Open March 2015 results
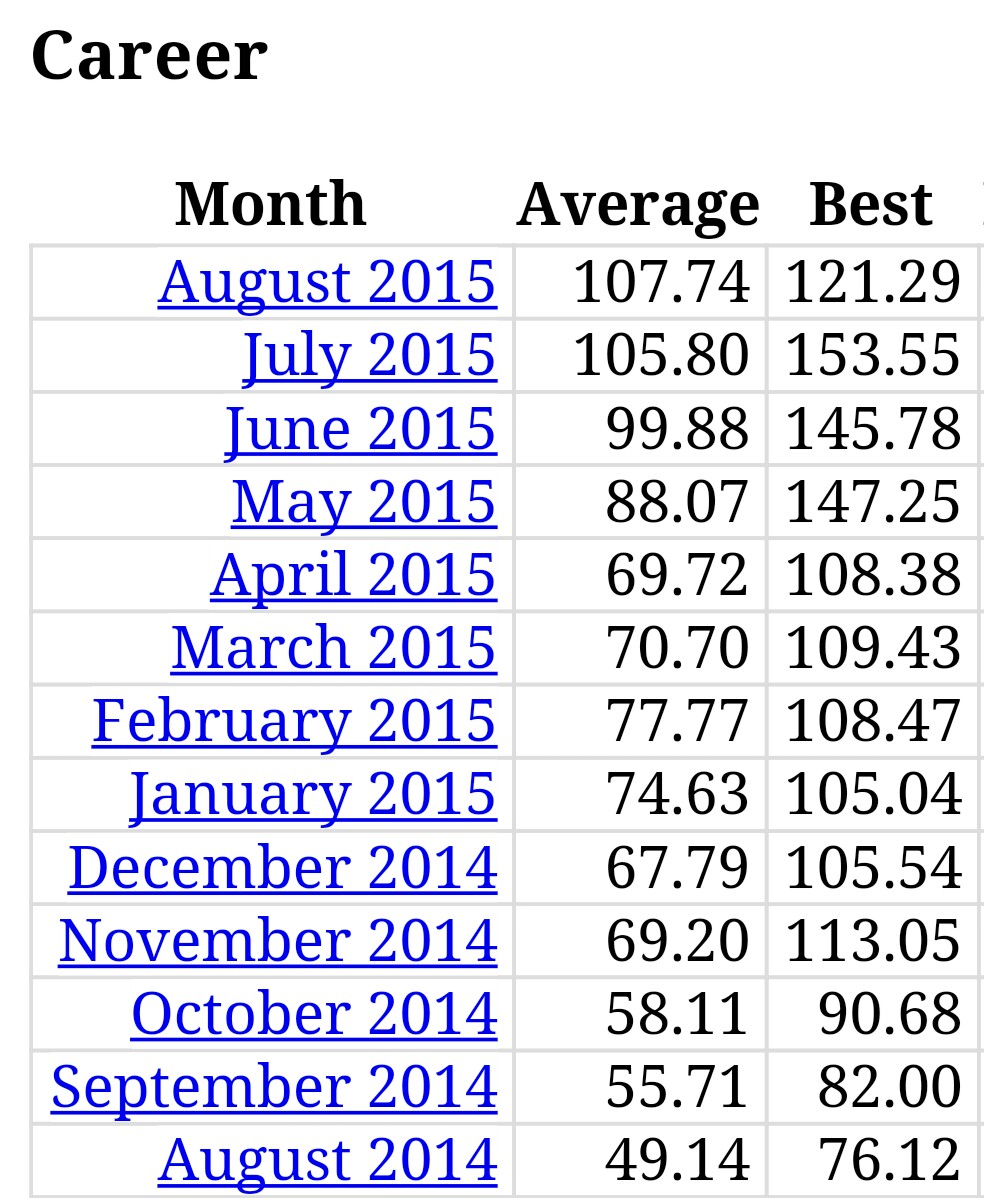This screenshot has height=1198, width=984. click(334, 648)
